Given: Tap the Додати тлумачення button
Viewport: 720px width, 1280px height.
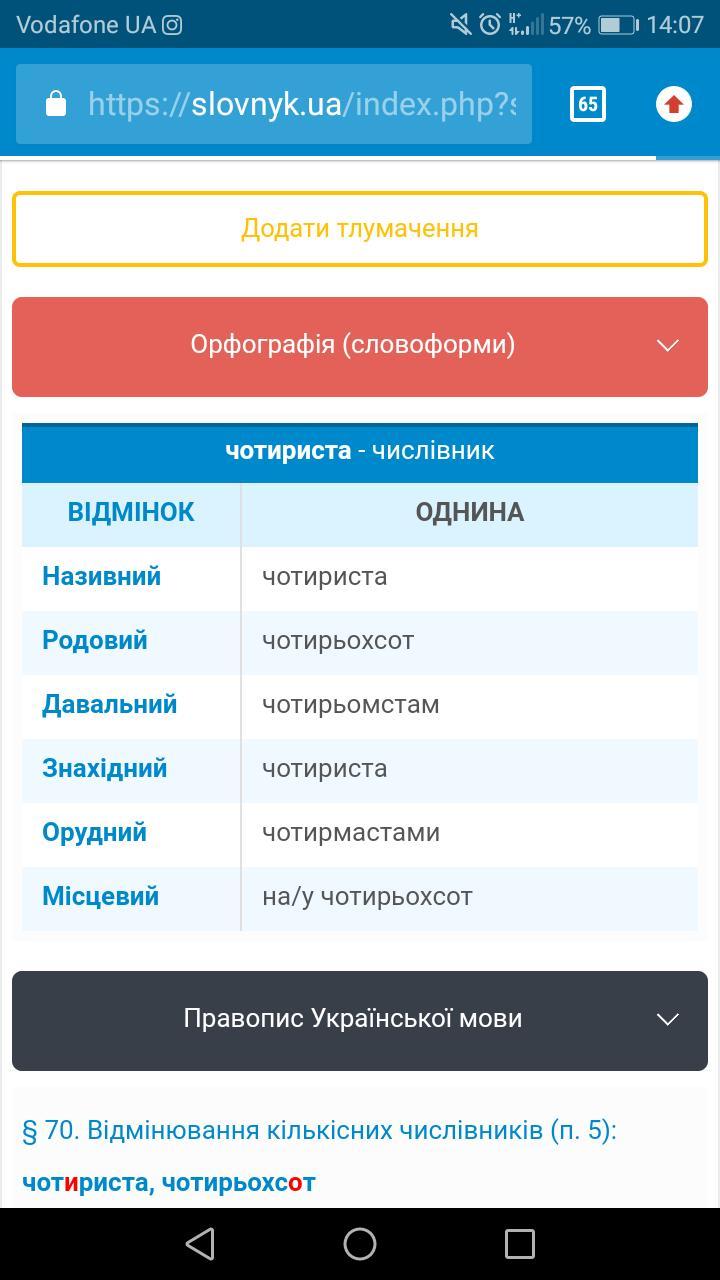Looking at the screenshot, I should [x=360, y=229].
